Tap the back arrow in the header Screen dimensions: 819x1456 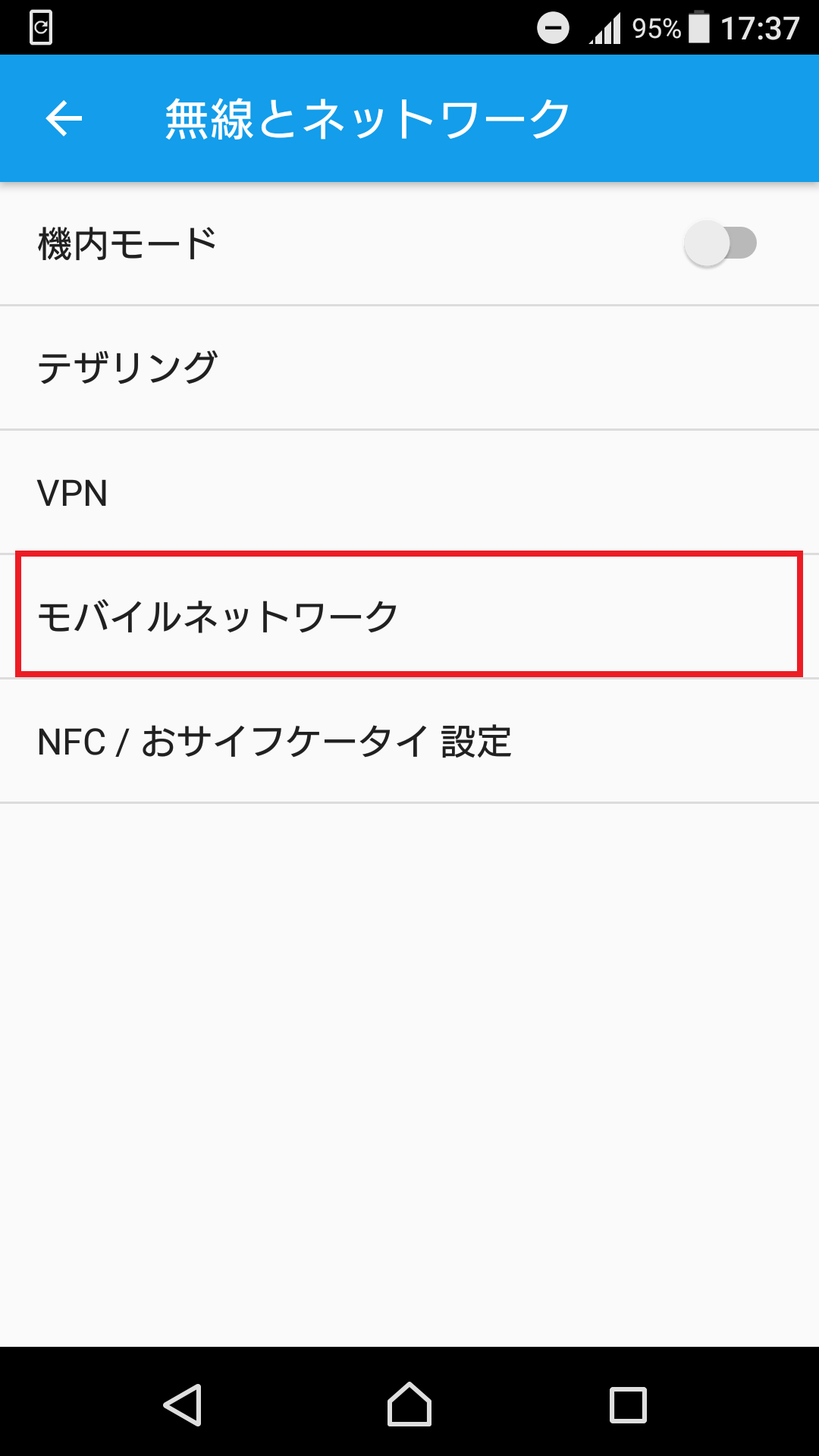point(64,118)
